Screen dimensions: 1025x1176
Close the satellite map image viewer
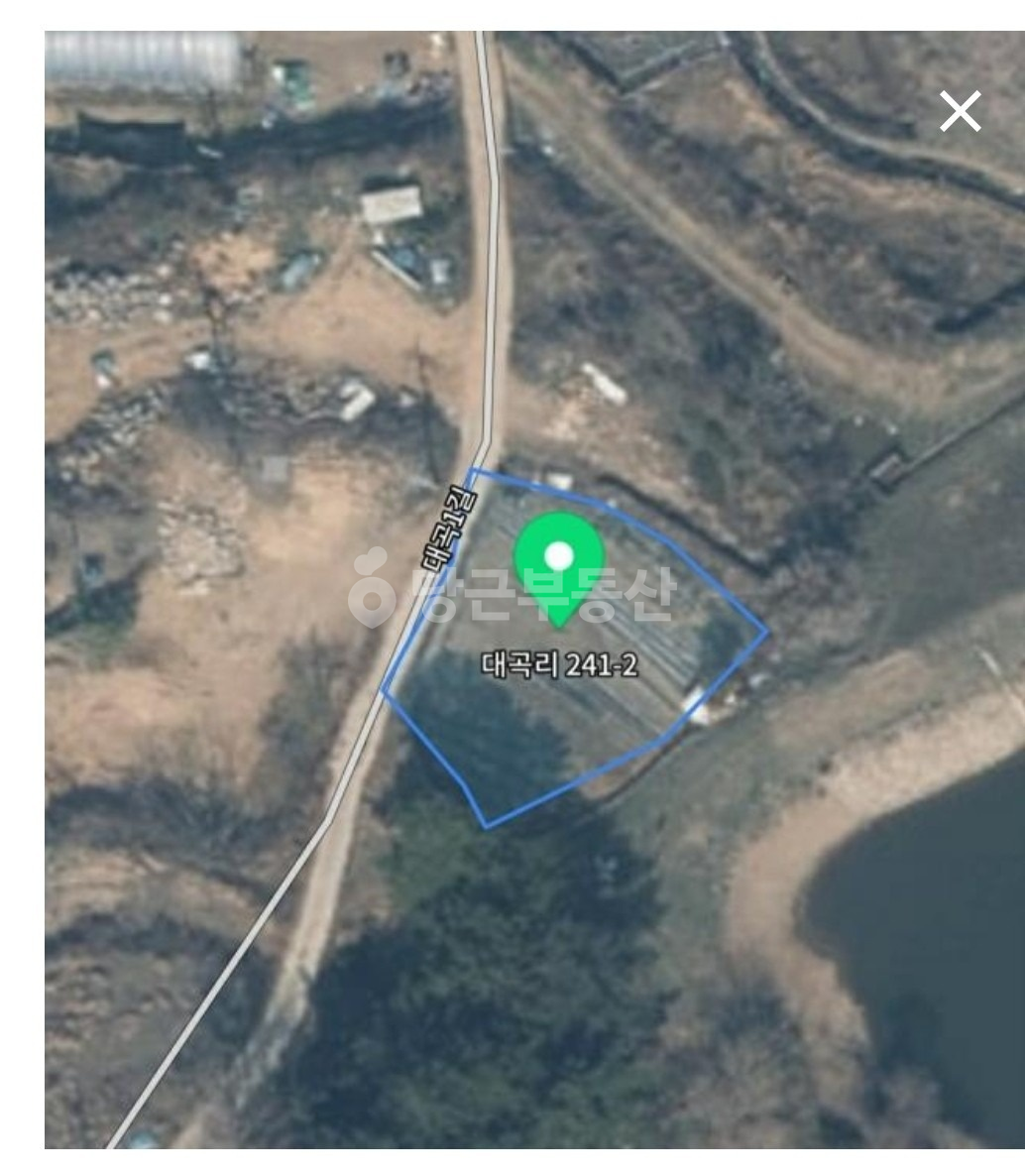[961, 112]
